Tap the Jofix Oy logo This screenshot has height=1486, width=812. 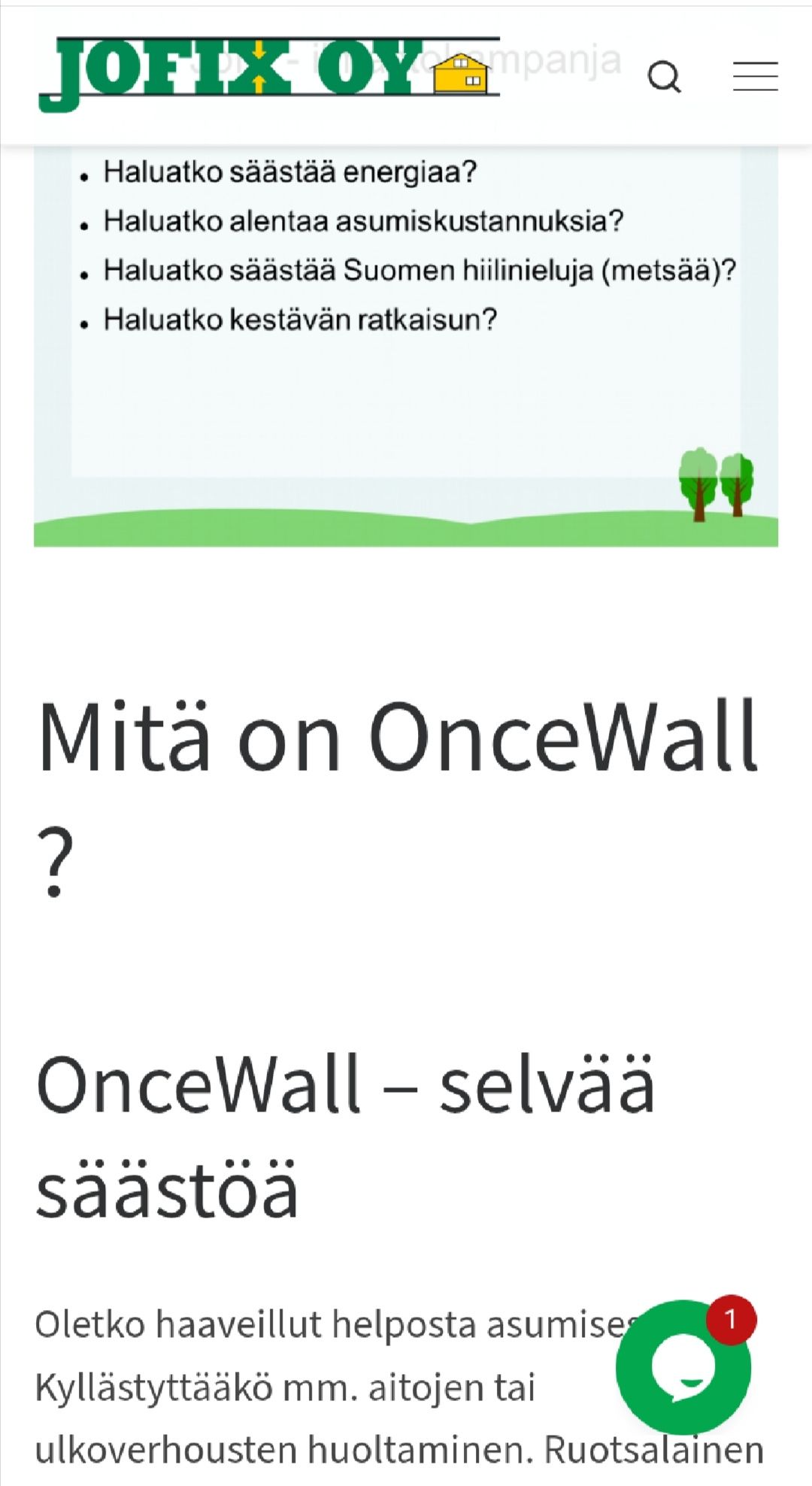coord(269,74)
